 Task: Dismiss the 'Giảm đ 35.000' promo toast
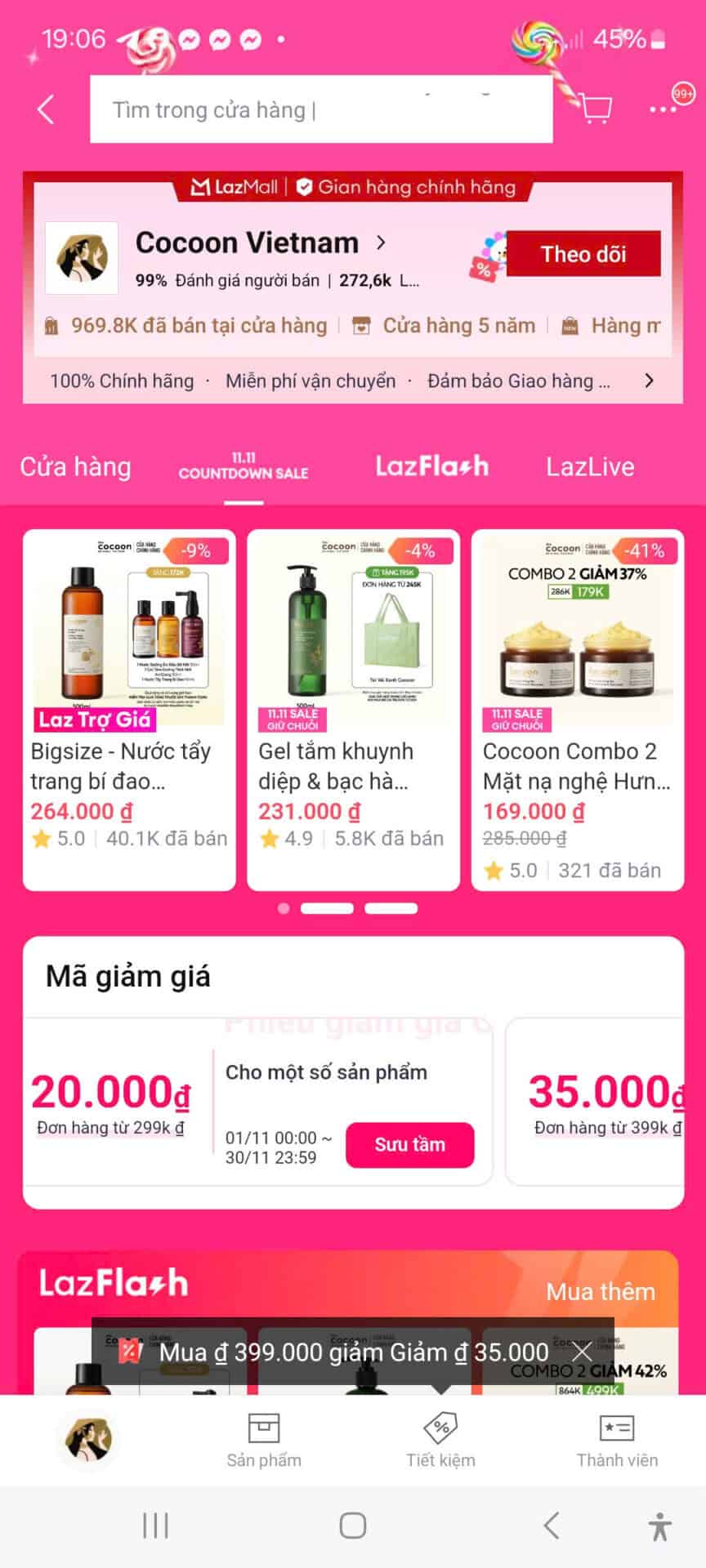coord(582,1352)
